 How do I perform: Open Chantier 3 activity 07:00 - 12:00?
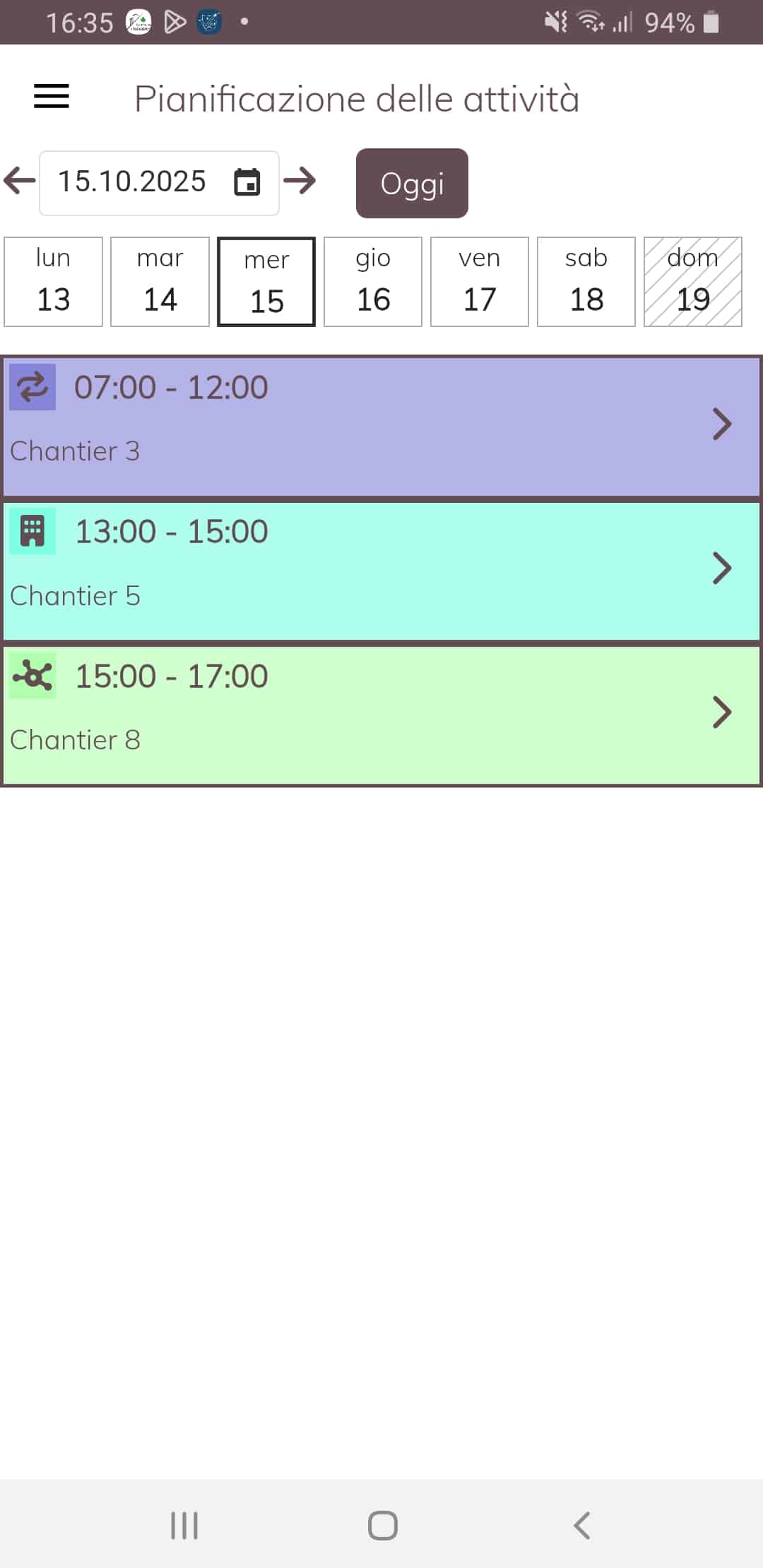pos(381,426)
